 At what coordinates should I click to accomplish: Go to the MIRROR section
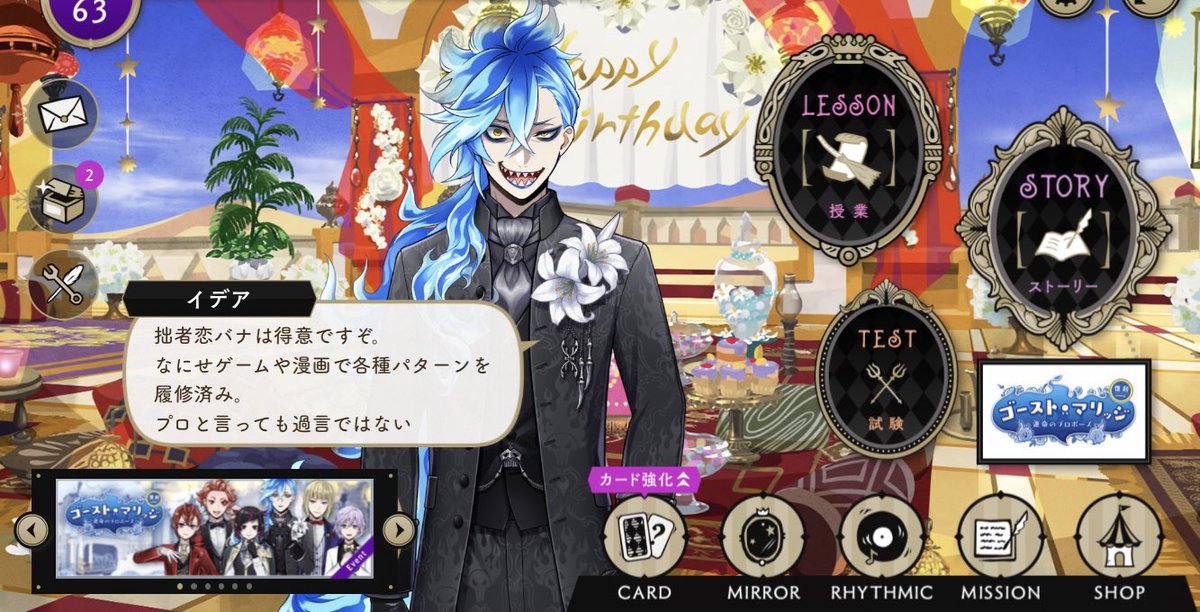tap(762, 538)
